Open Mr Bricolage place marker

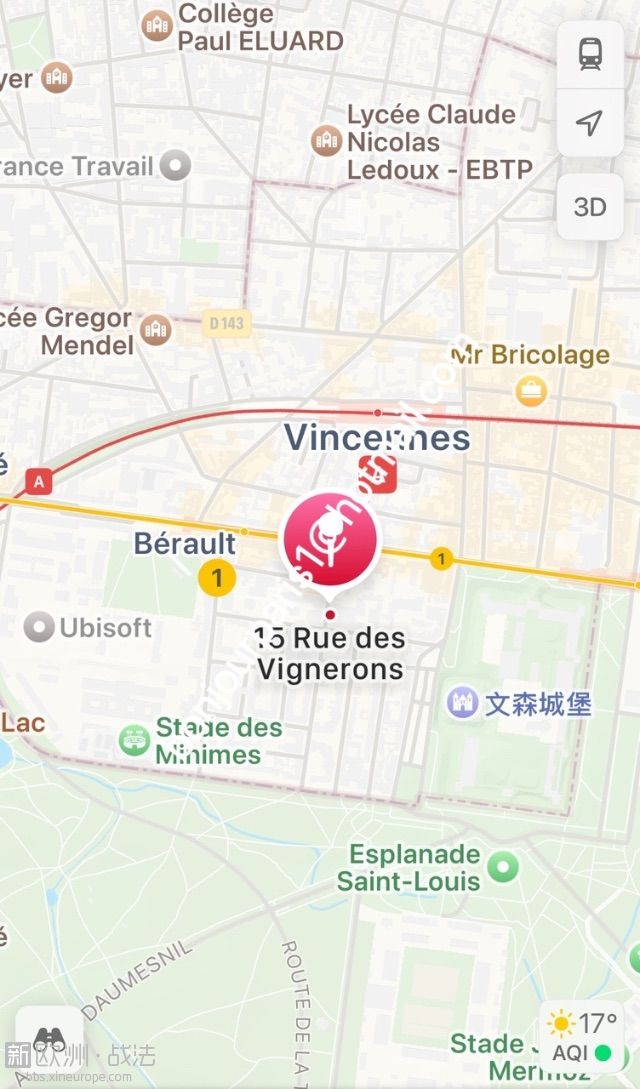(531, 390)
